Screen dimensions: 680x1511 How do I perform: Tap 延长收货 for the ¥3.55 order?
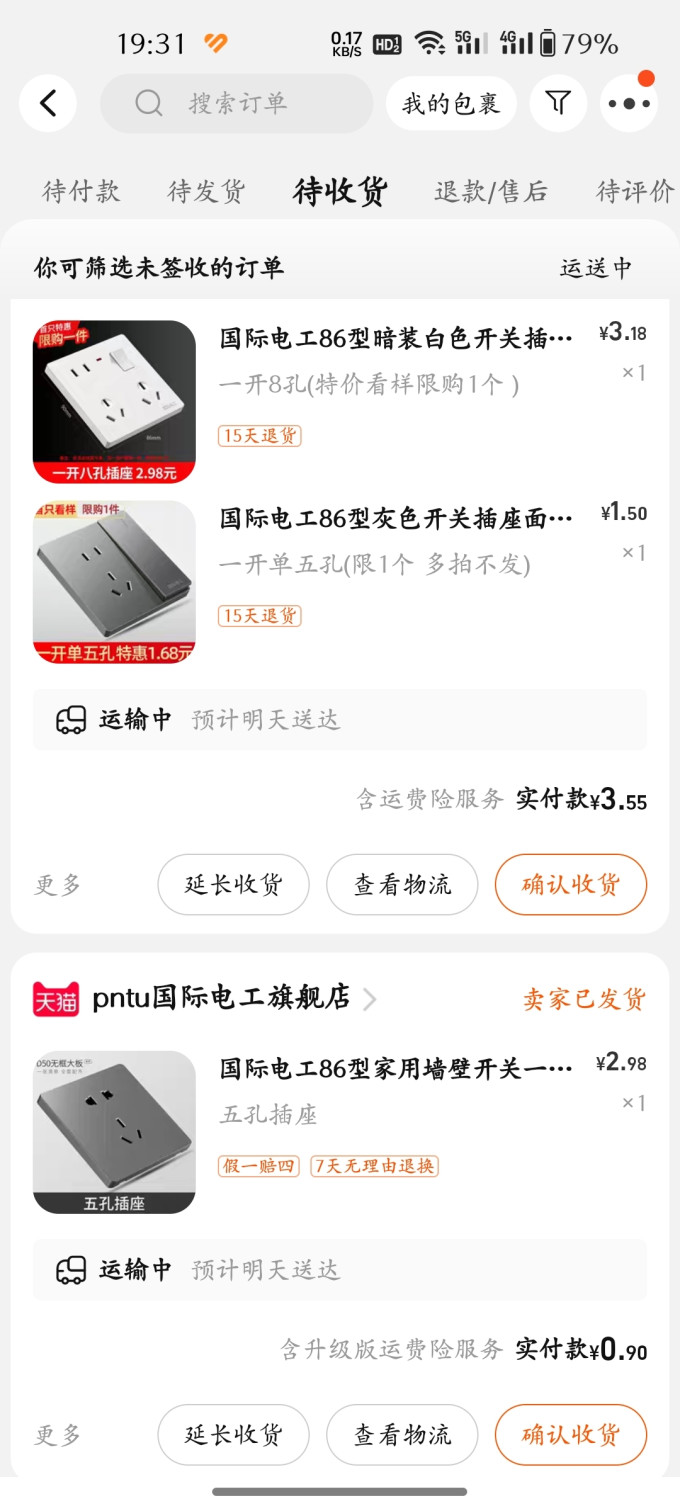(233, 885)
